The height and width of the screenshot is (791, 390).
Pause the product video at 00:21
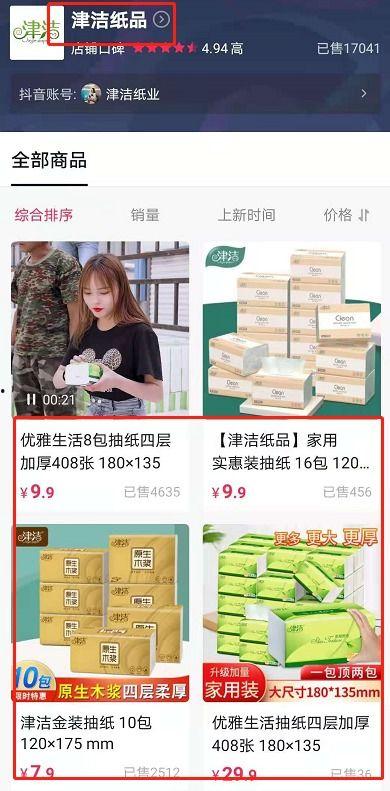pos(31,400)
